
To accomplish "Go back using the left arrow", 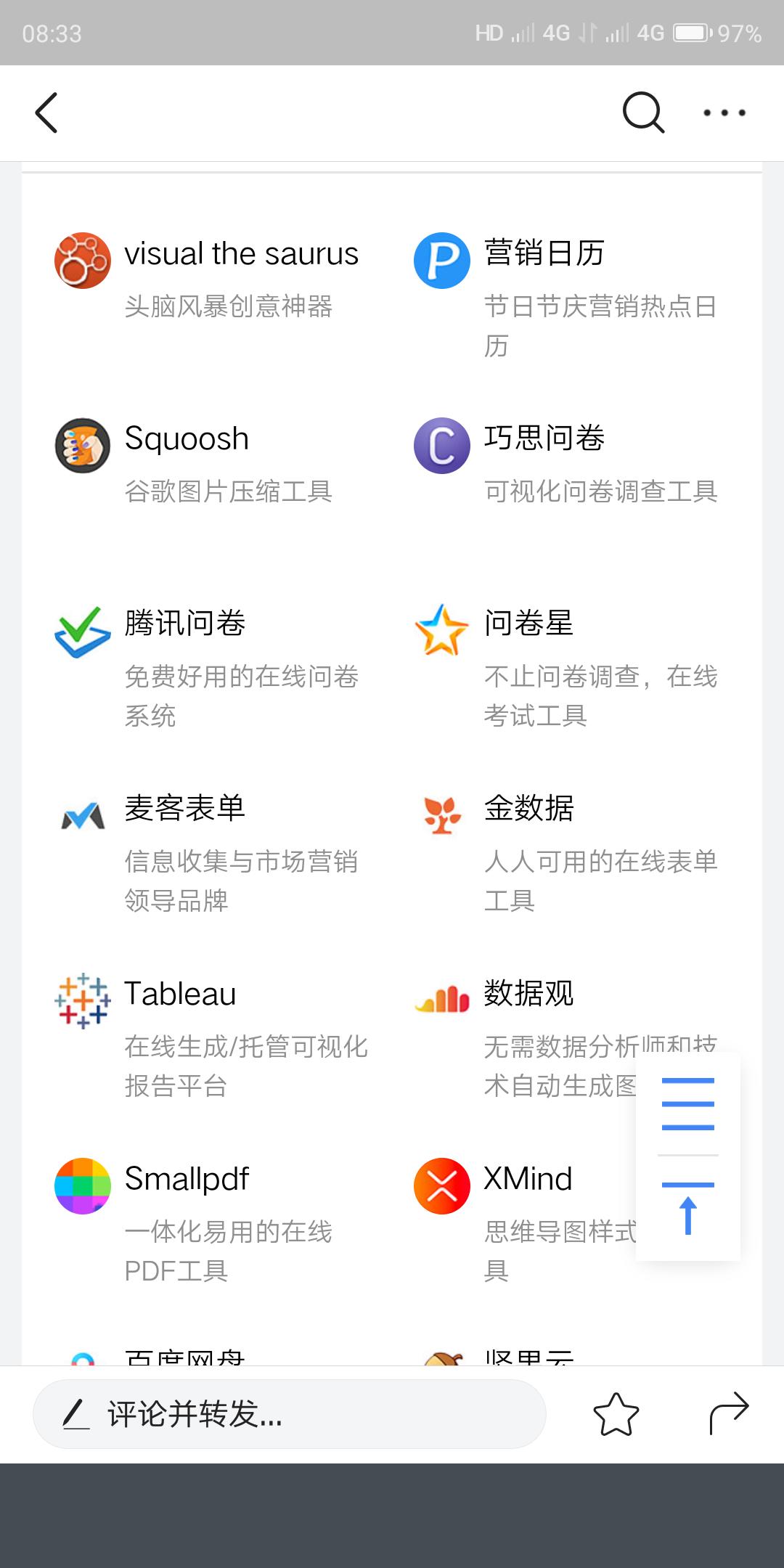I will coord(46,113).
